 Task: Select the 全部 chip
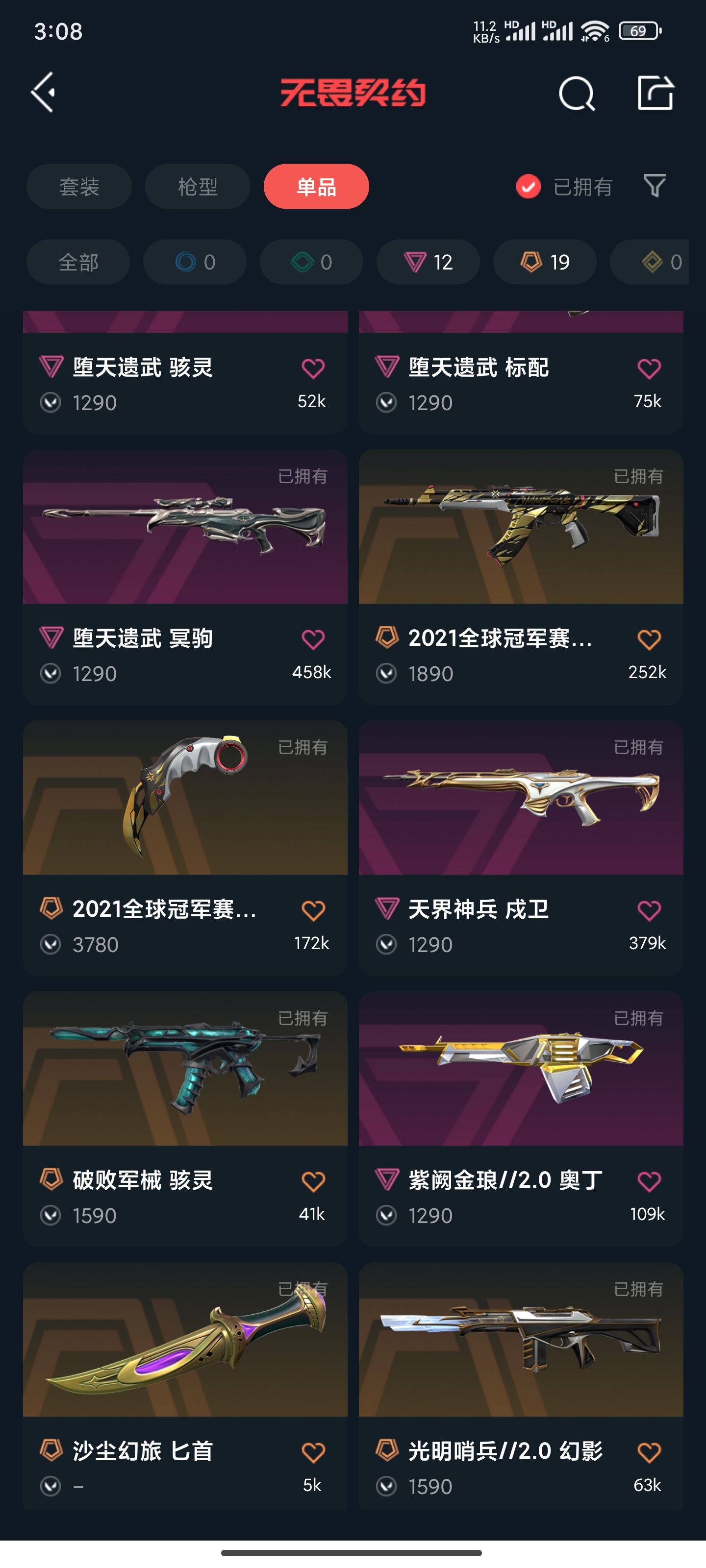(x=78, y=262)
